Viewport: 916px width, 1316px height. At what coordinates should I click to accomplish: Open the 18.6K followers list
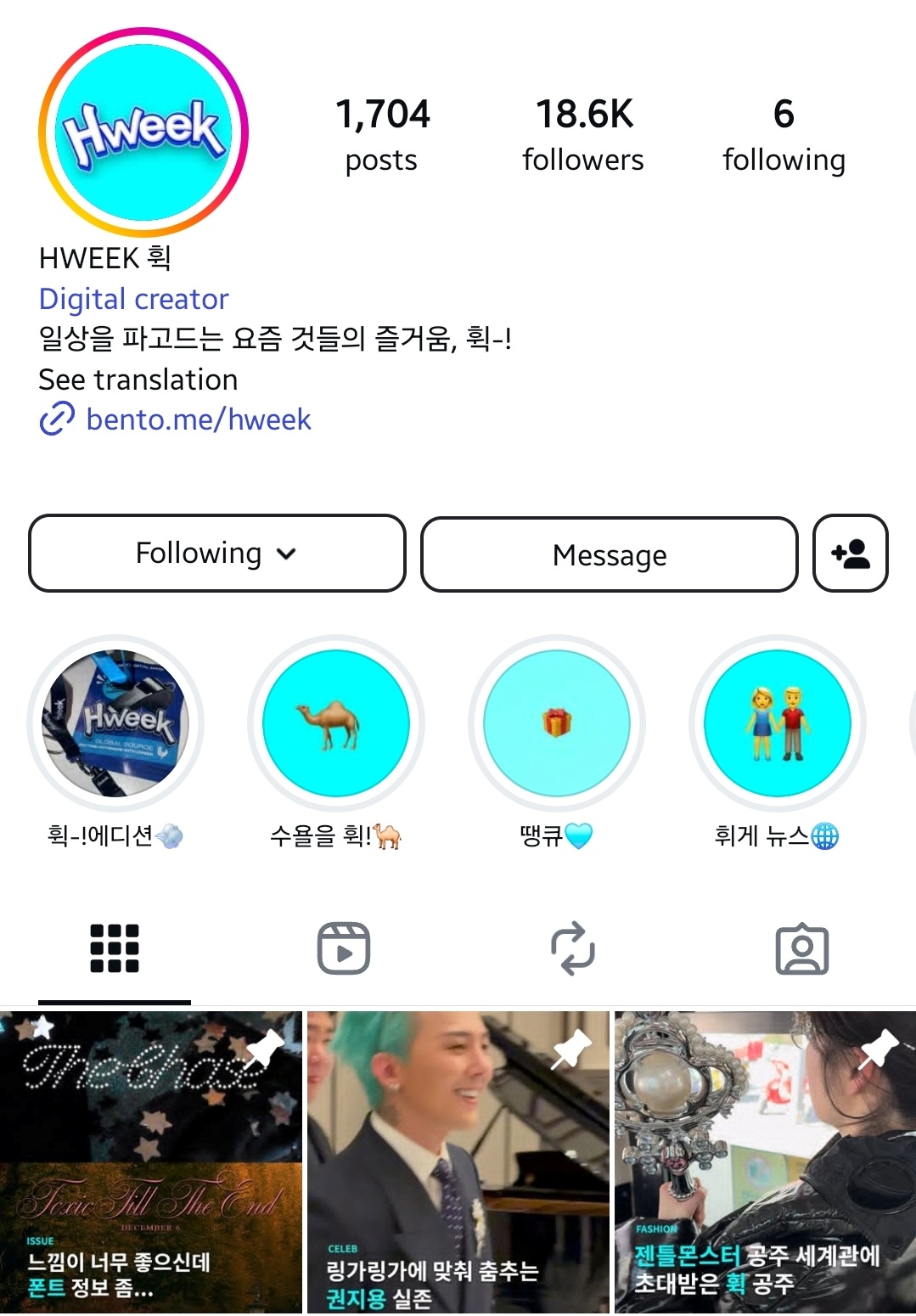point(583,135)
